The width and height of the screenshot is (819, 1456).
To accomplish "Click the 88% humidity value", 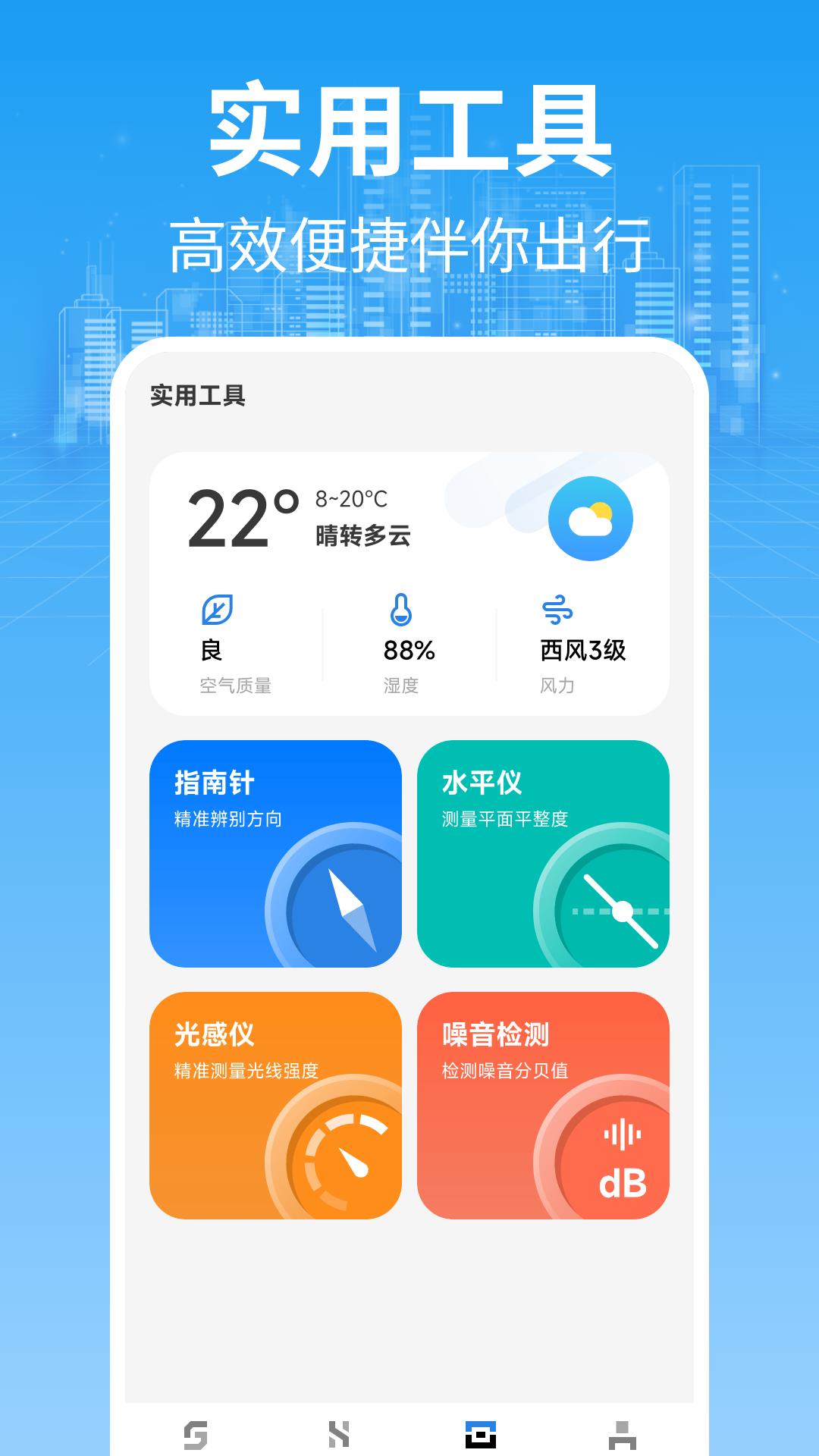I will (x=409, y=651).
